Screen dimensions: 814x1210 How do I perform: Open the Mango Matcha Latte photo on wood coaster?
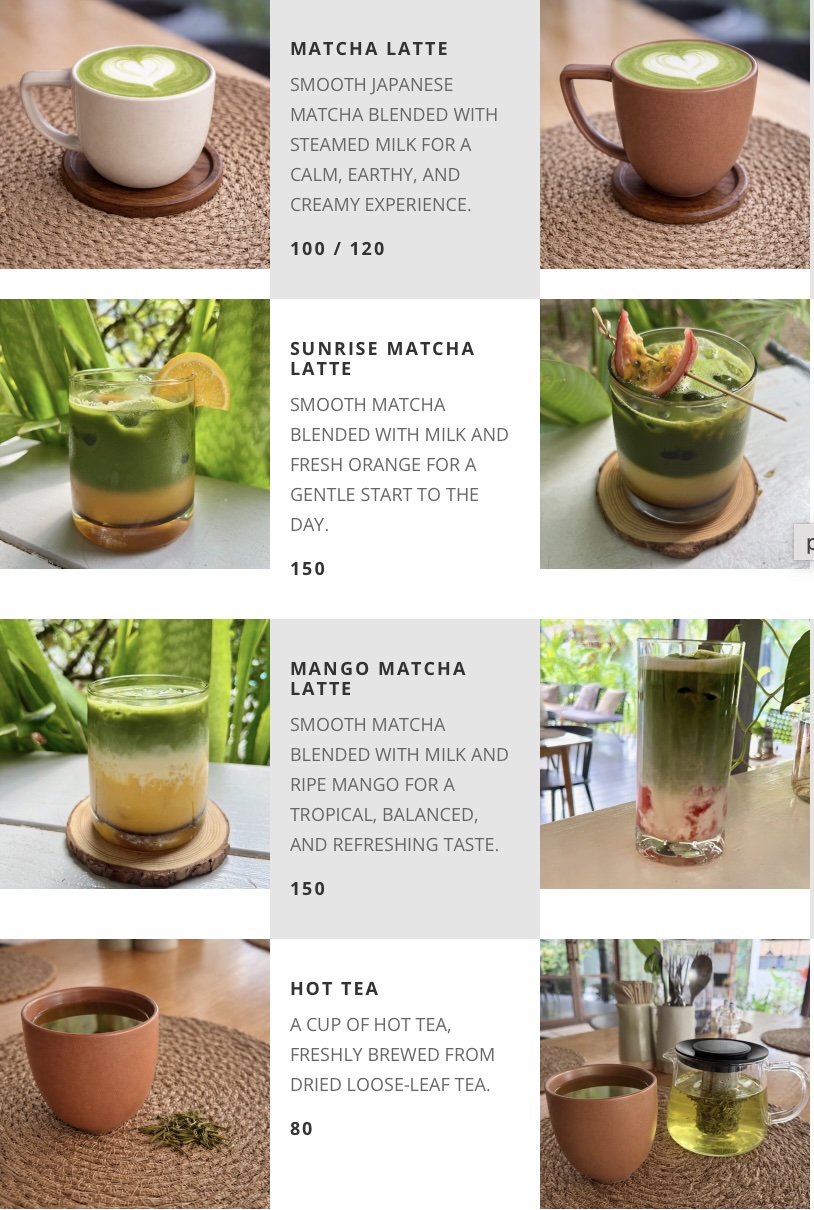134,754
